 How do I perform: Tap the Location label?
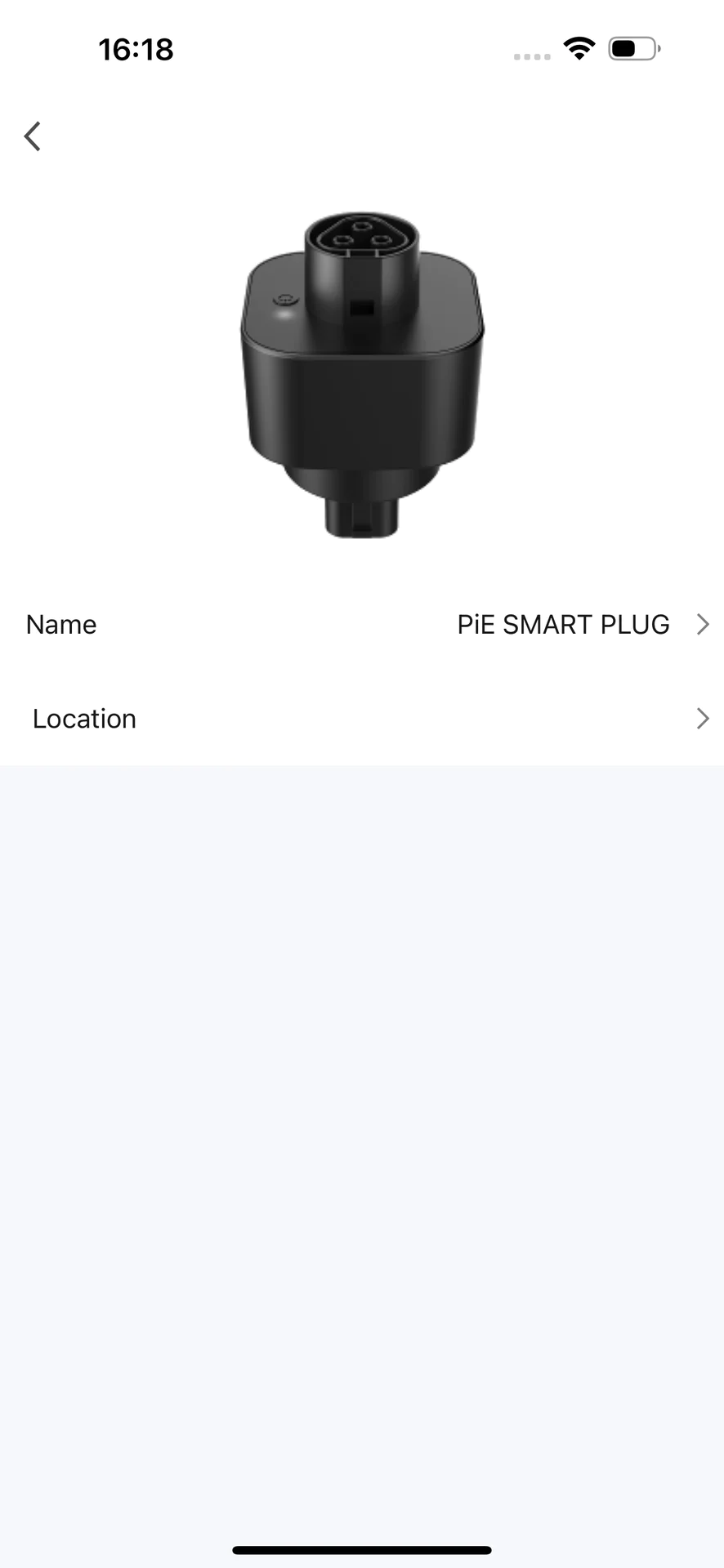point(84,718)
